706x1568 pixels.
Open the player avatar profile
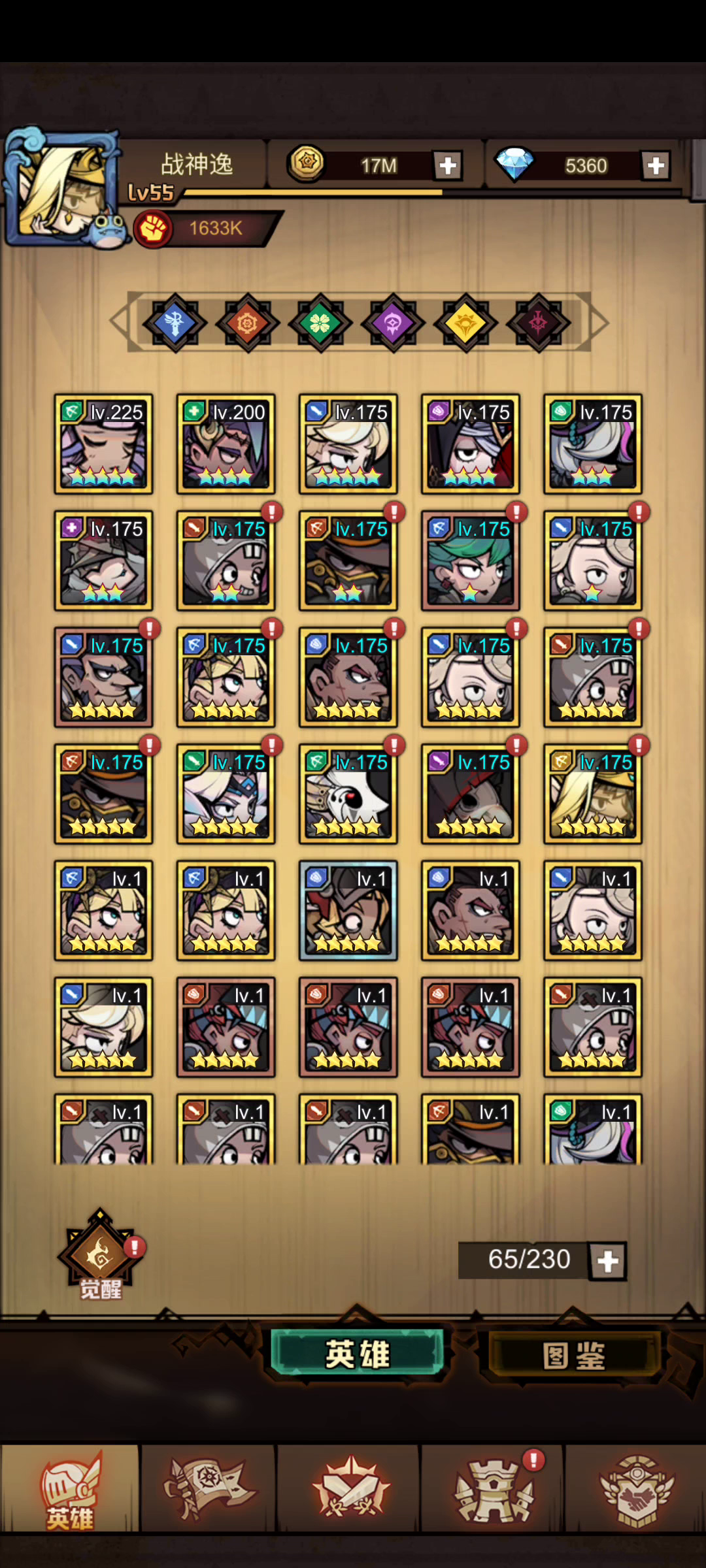pos(63,186)
